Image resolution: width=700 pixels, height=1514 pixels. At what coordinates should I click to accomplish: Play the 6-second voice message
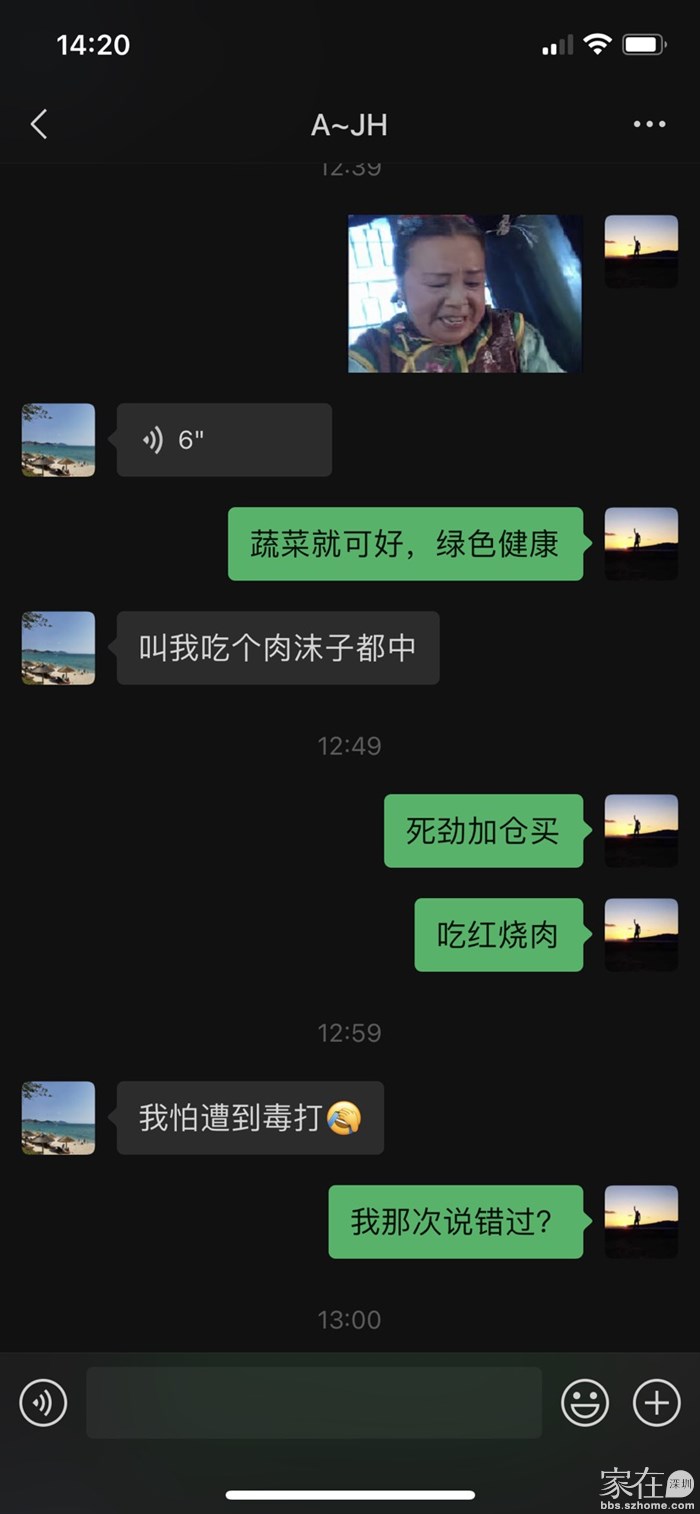224,440
